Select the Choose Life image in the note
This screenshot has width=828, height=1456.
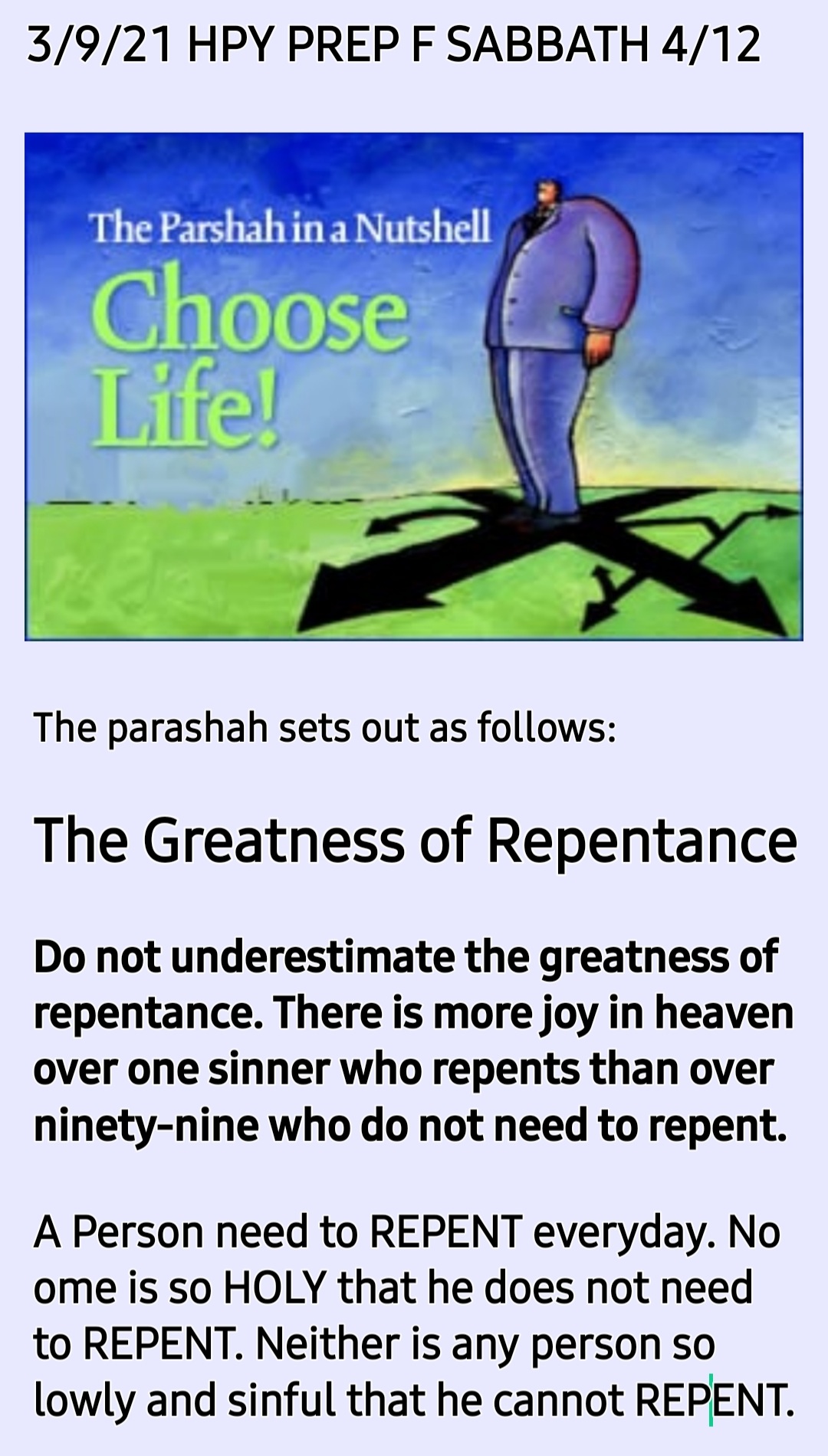[414, 385]
